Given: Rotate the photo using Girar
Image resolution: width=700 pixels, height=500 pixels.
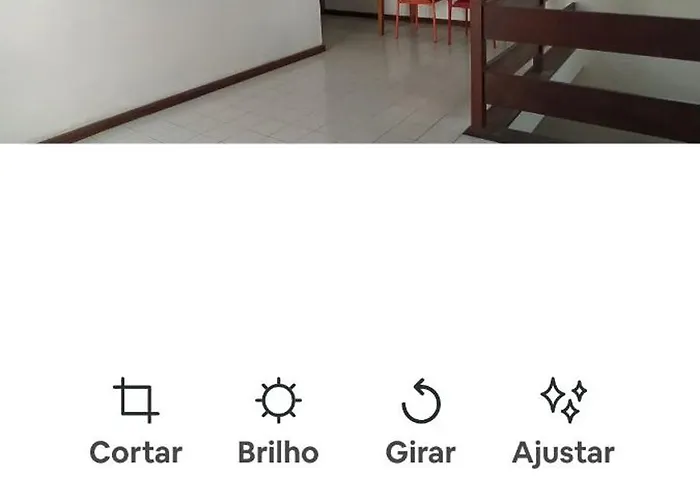Looking at the screenshot, I should point(420,421).
